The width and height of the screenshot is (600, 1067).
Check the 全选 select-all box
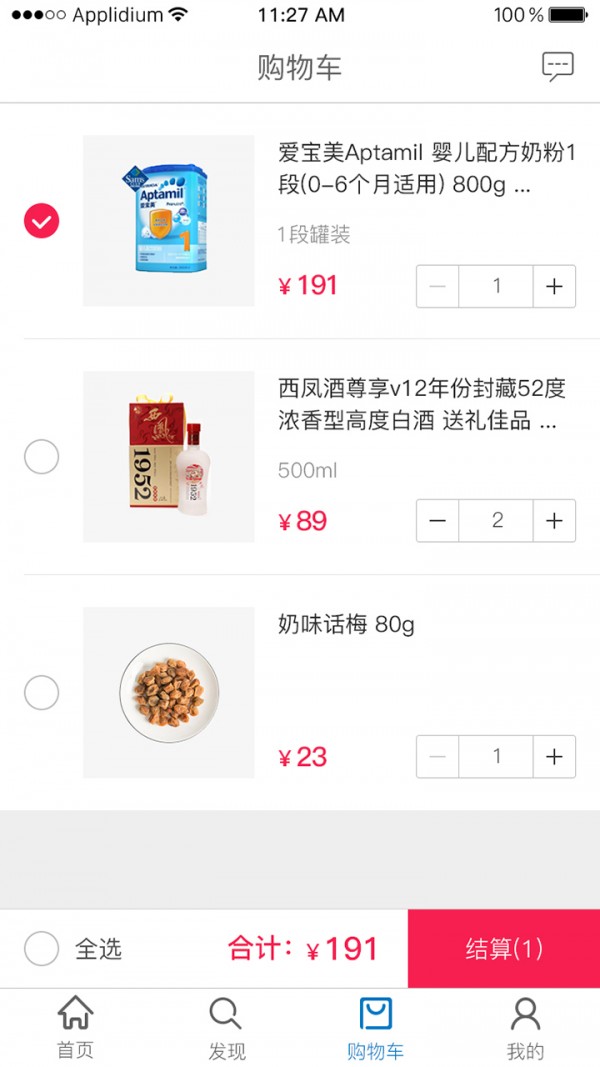(x=42, y=948)
